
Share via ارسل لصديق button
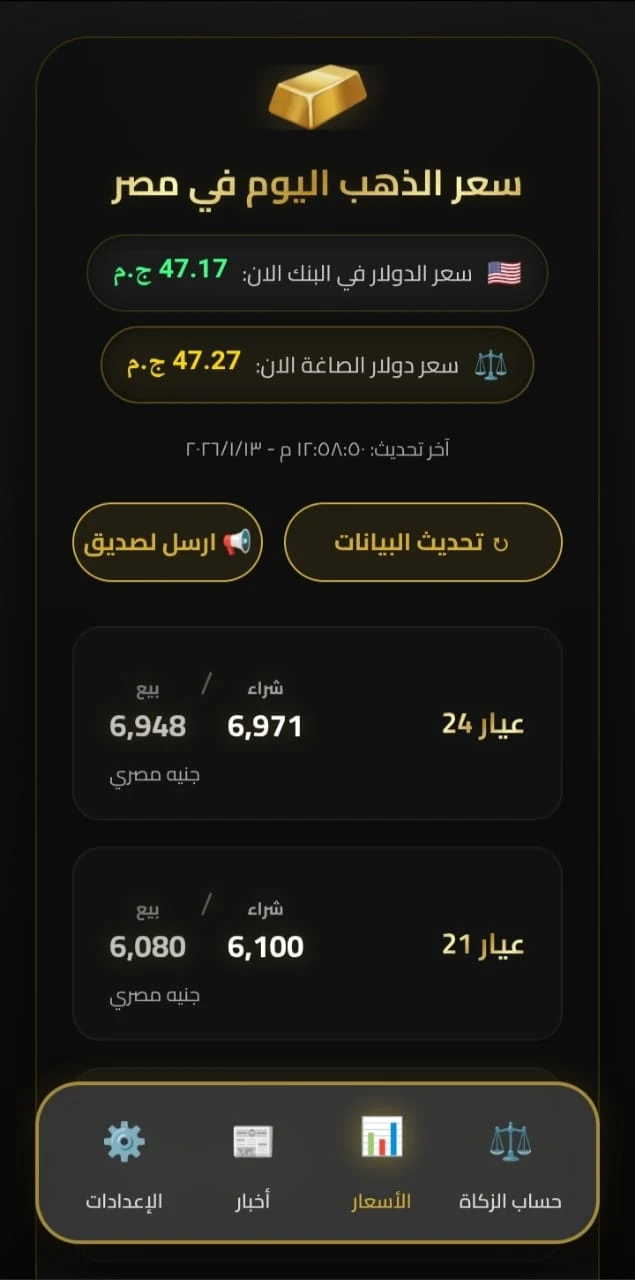[x=167, y=542]
